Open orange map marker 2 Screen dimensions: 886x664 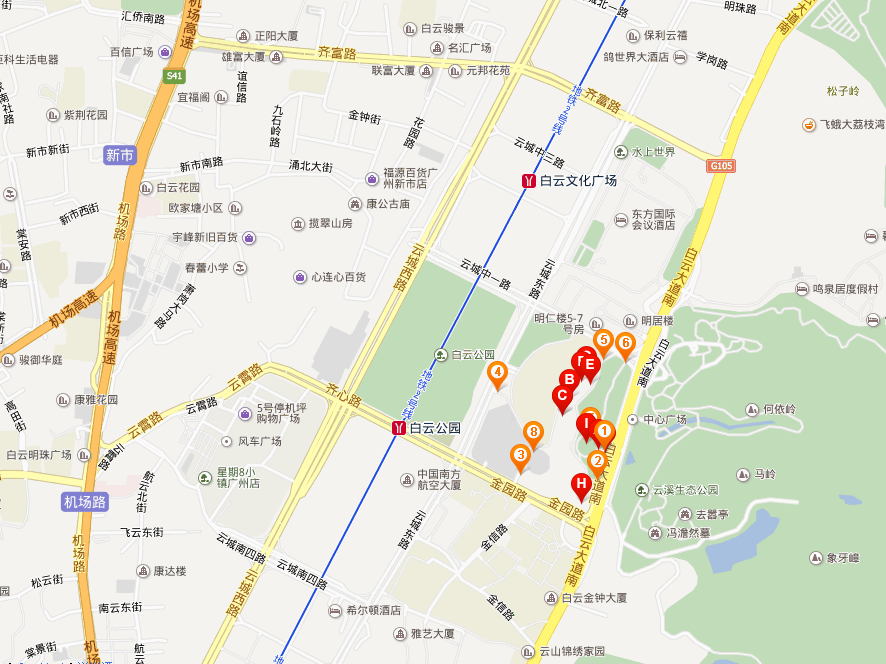point(597,461)
